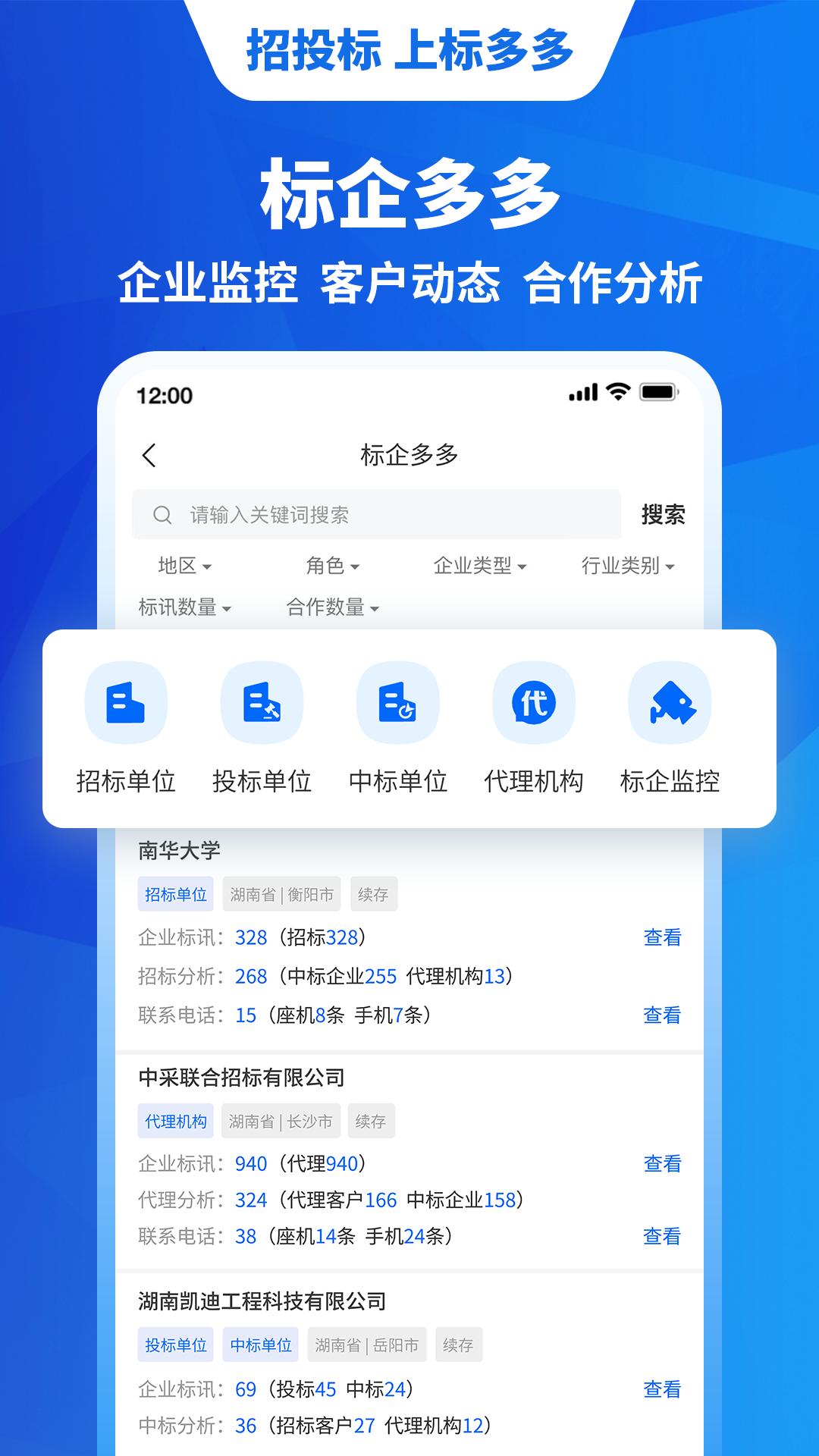Select the 投标单位 (bidding unit) icon
Viewport: 819px width, 1456px height.
point(262,704)
